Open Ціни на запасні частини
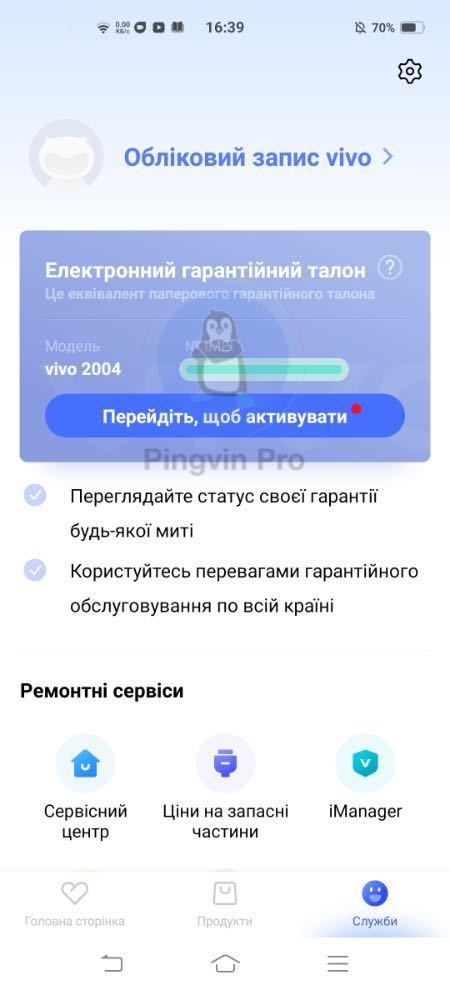450x990 pixels. [x=225, y=787]
